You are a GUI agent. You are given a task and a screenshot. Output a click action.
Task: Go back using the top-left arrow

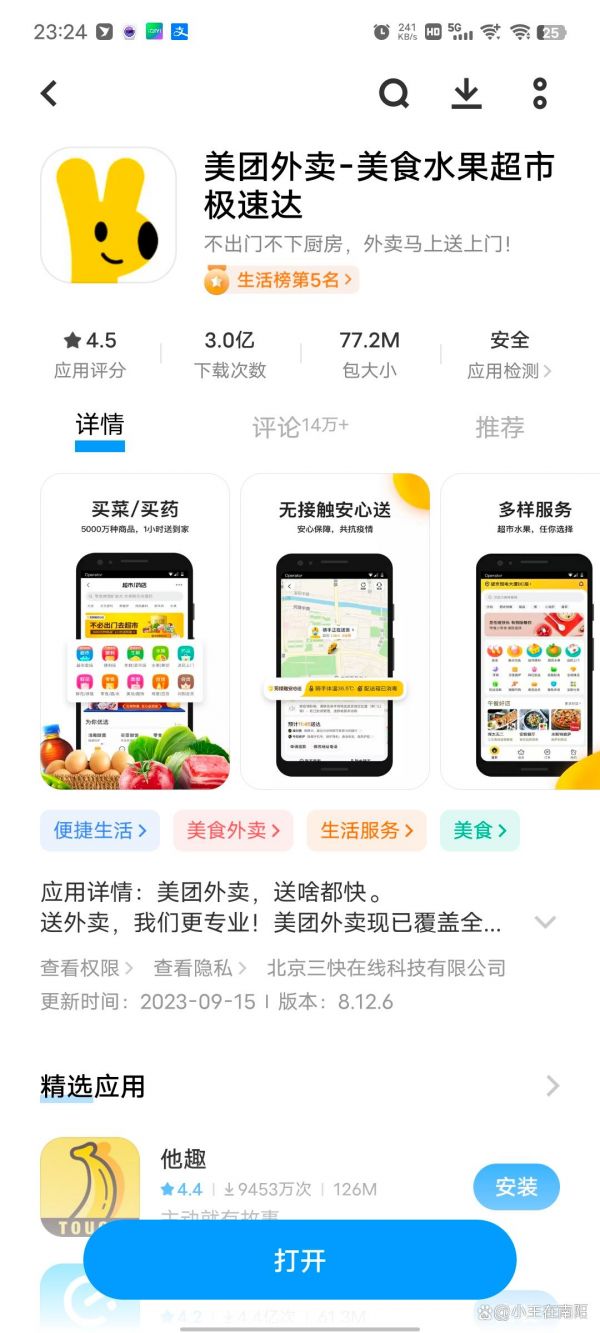49,93
